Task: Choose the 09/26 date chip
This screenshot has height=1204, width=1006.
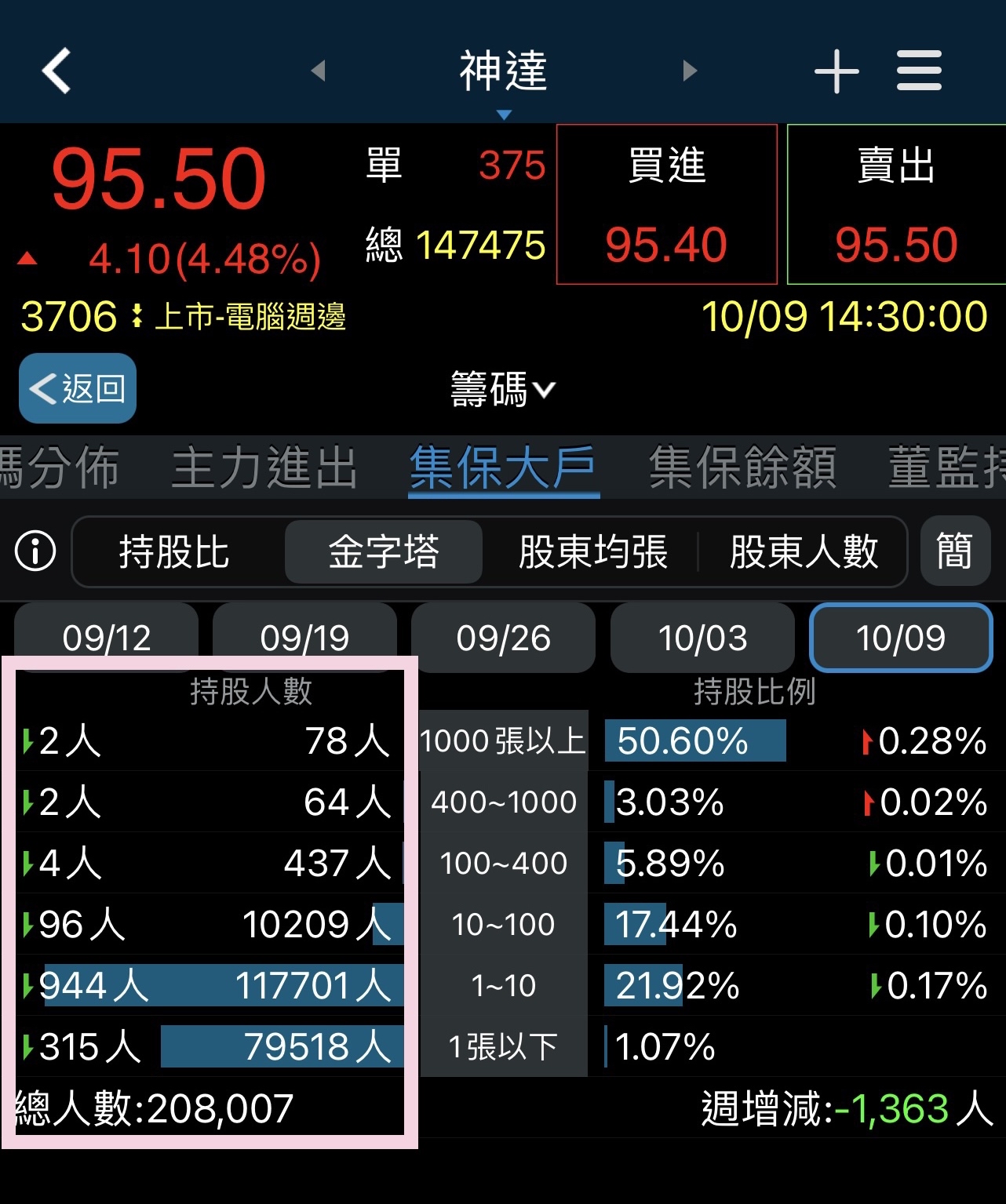Action: [503, 638]
